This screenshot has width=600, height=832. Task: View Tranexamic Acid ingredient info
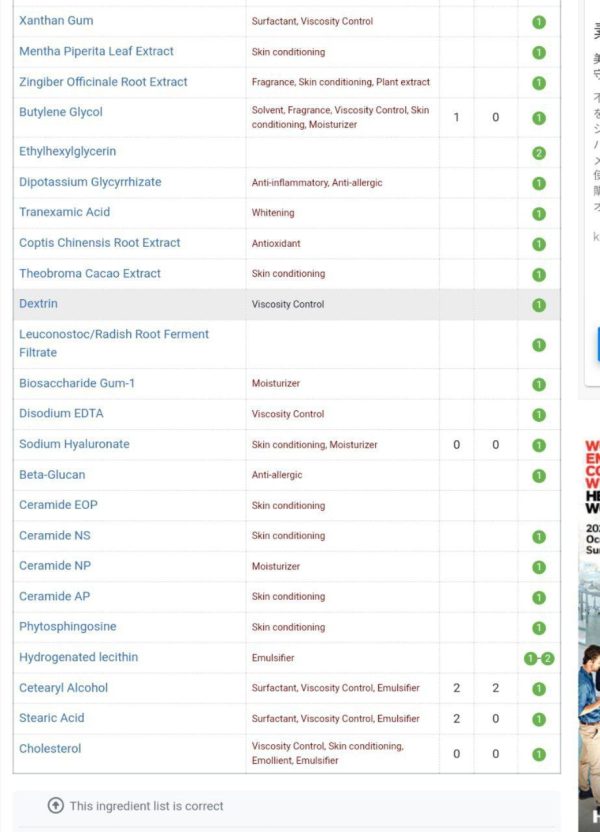[64, 212]
